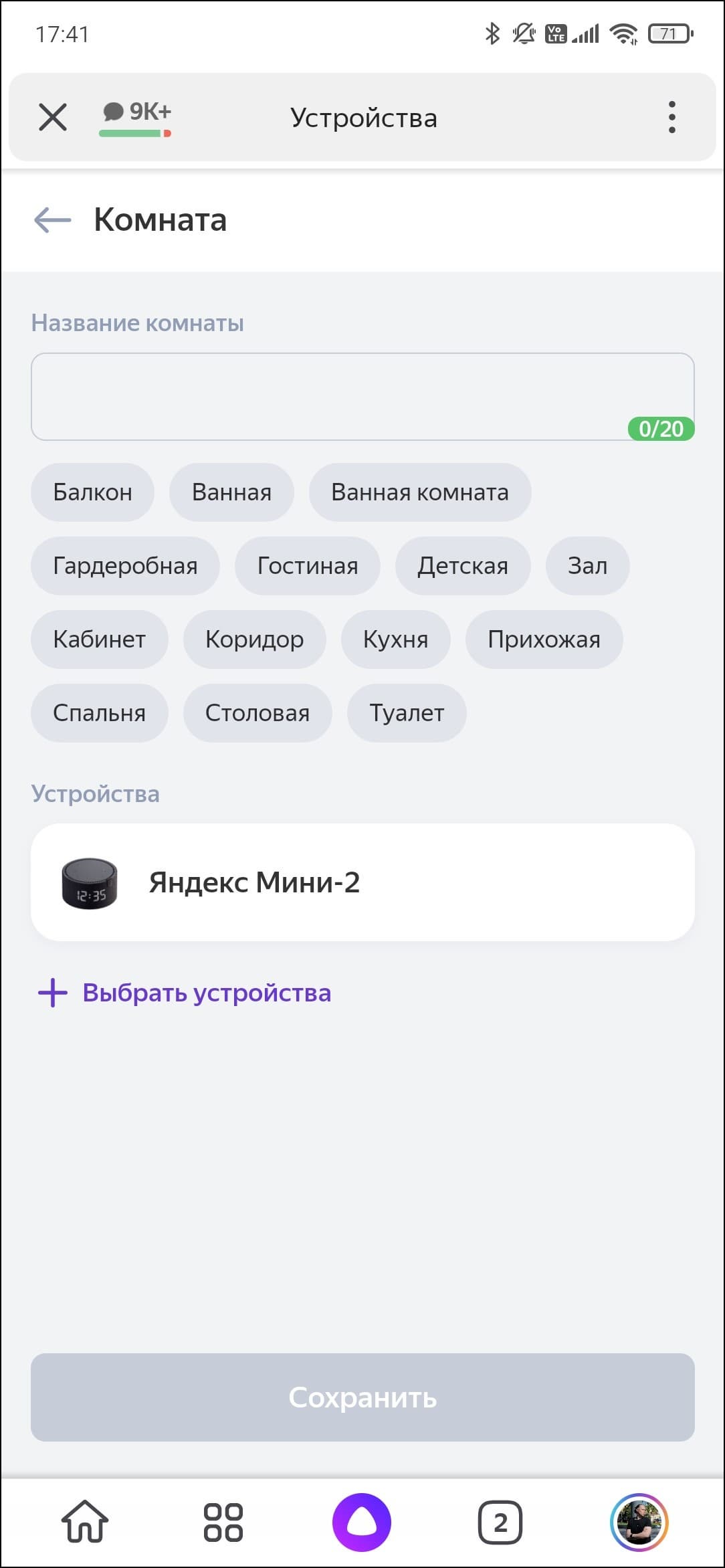
Task: Select the Балкон room chip
Action: tap(92, 492)
